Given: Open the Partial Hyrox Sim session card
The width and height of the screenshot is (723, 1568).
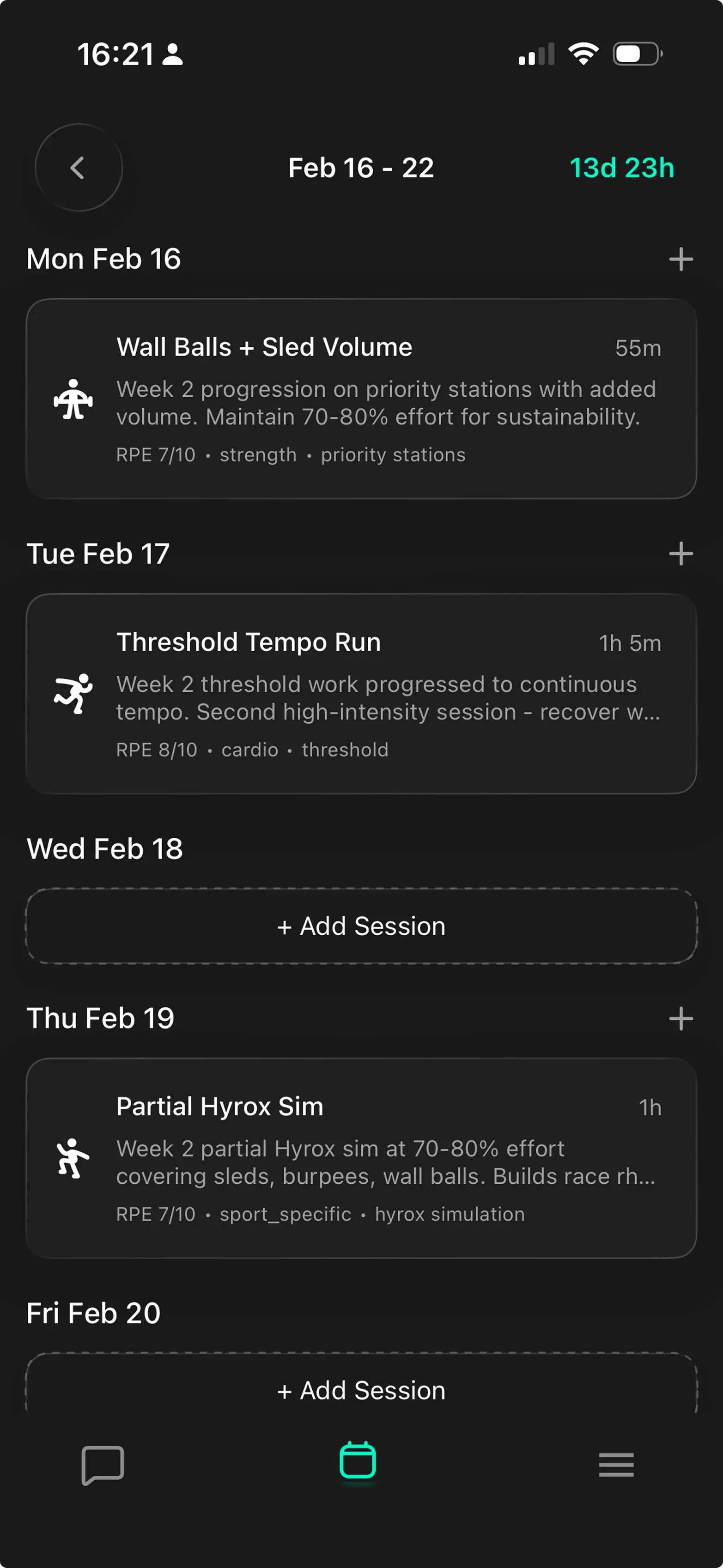Looking at the screenshot, I should pyautogui.click(x=361, y=1158).
